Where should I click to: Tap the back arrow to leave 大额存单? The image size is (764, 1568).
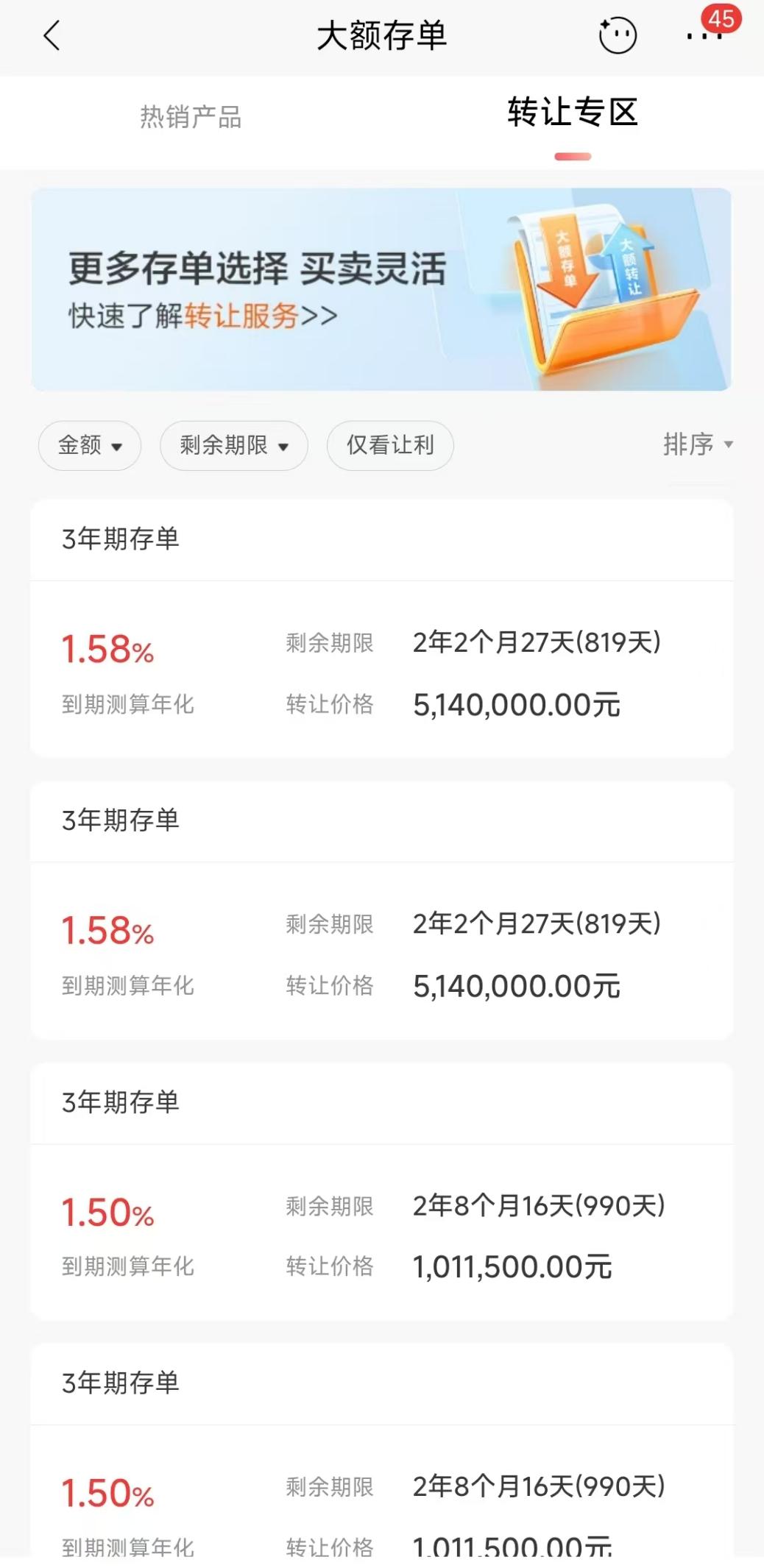(x=52, y=36)
